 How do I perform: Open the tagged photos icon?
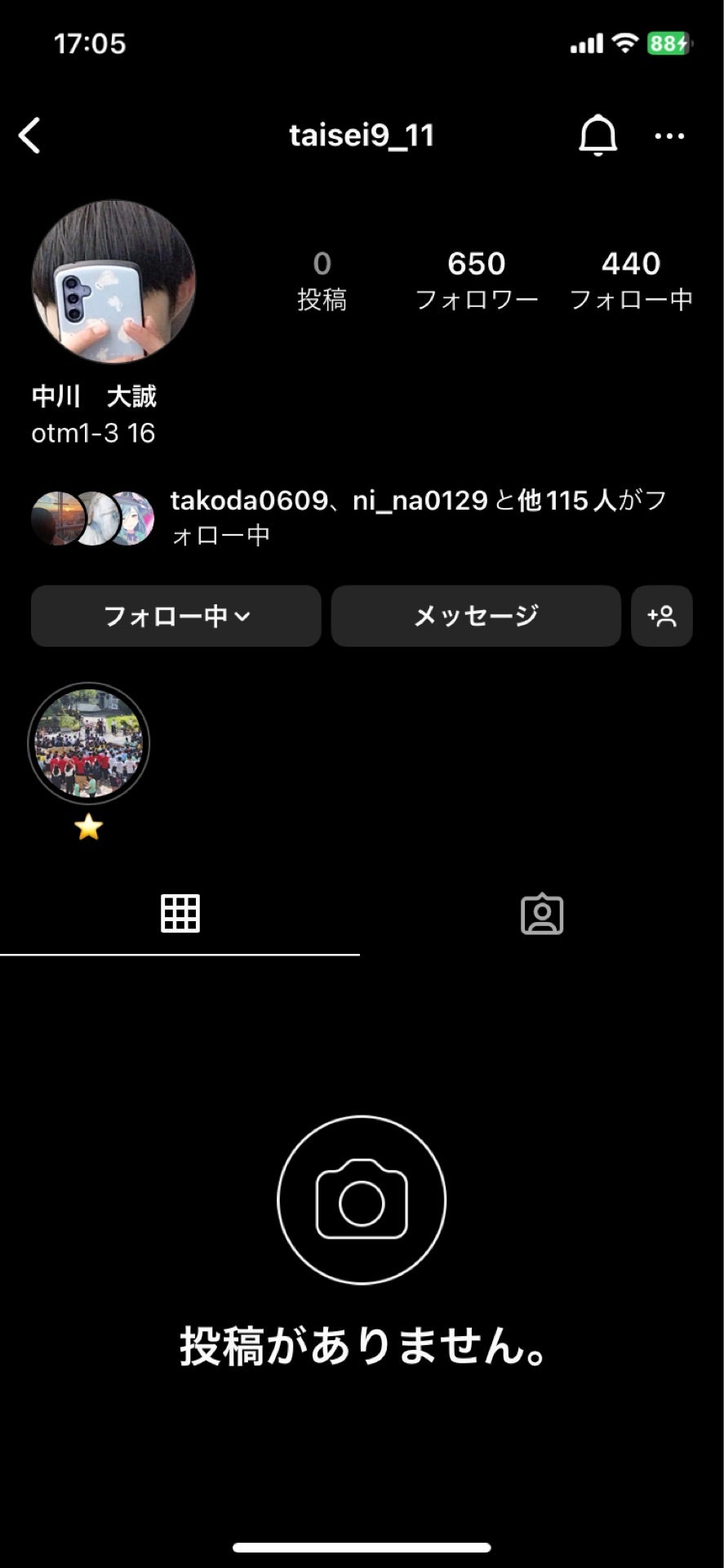pos(542,913)
